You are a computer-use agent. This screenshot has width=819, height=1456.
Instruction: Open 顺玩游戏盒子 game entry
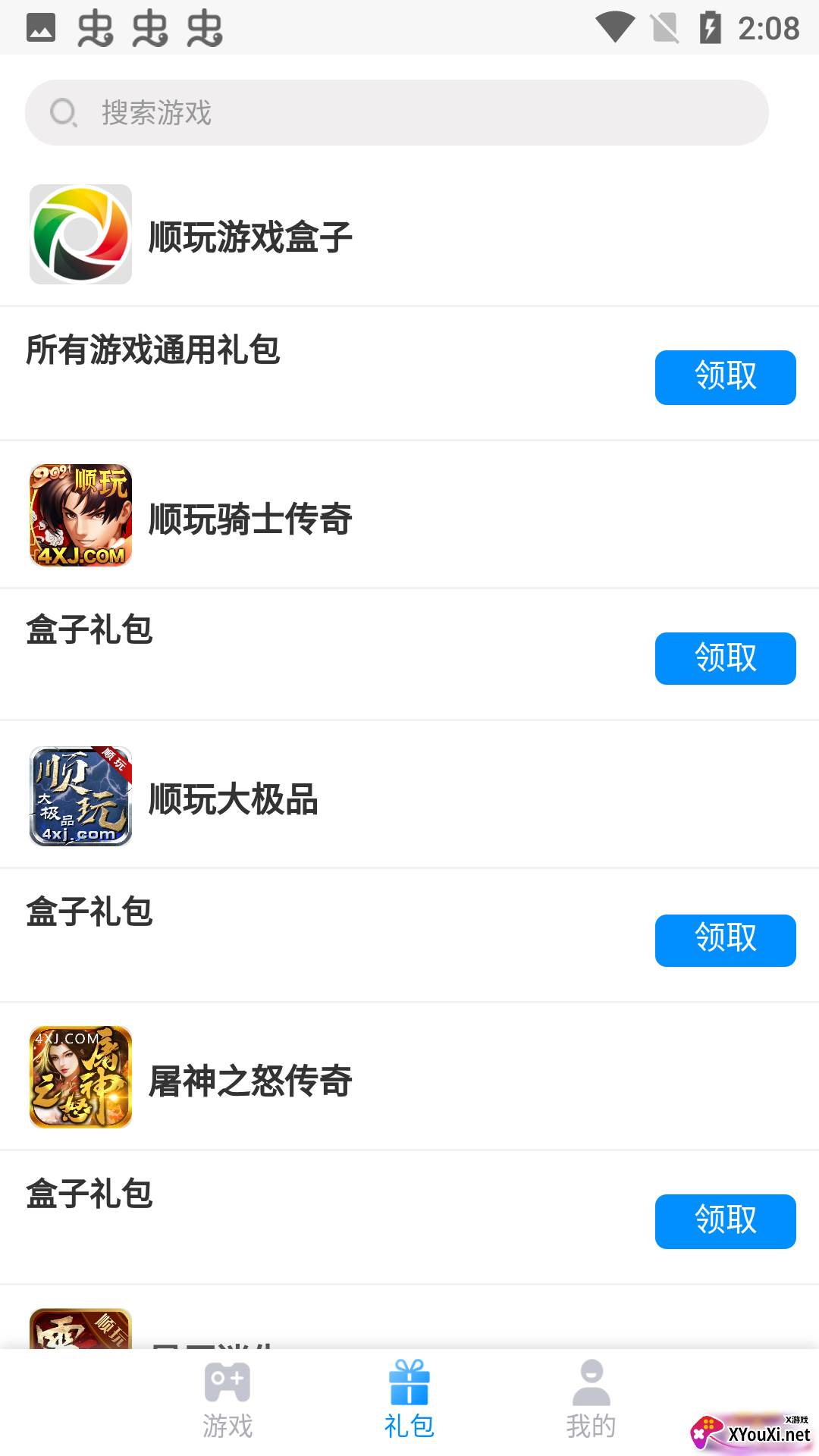[x=250, y=236]
